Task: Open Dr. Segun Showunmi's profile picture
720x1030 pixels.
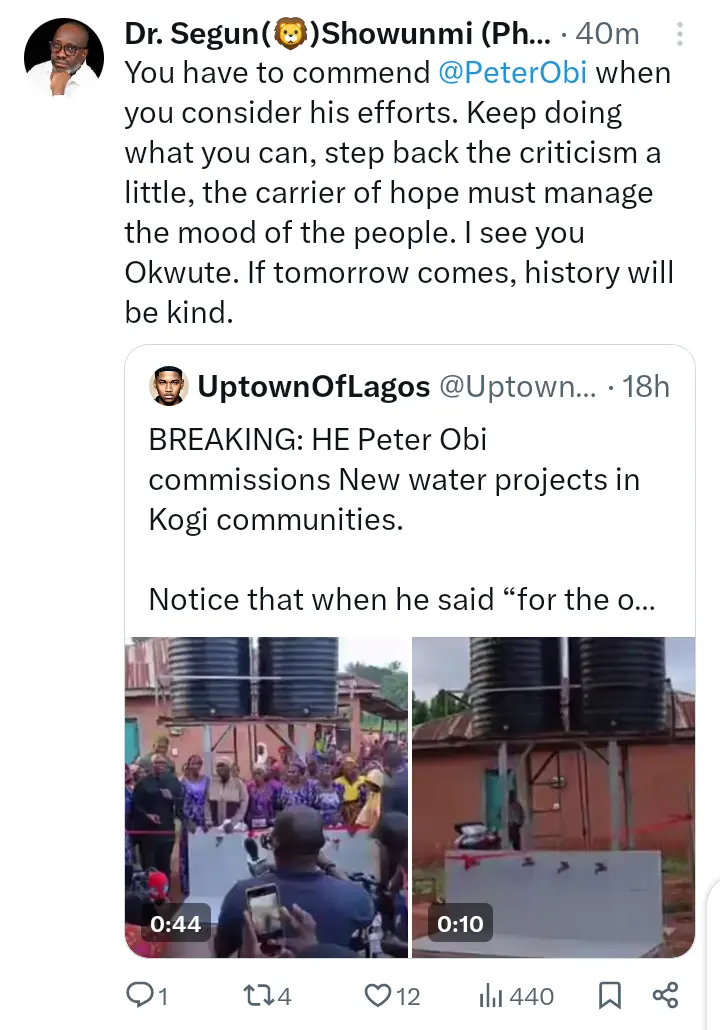Action: click(63, 58)
